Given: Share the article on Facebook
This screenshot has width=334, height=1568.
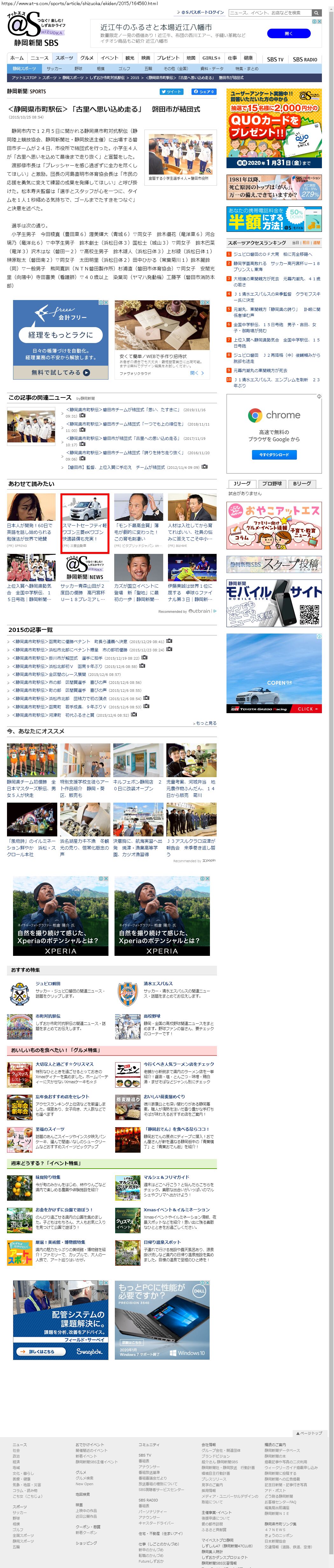Looking at the screenshot, I should [x=204, y=92].
